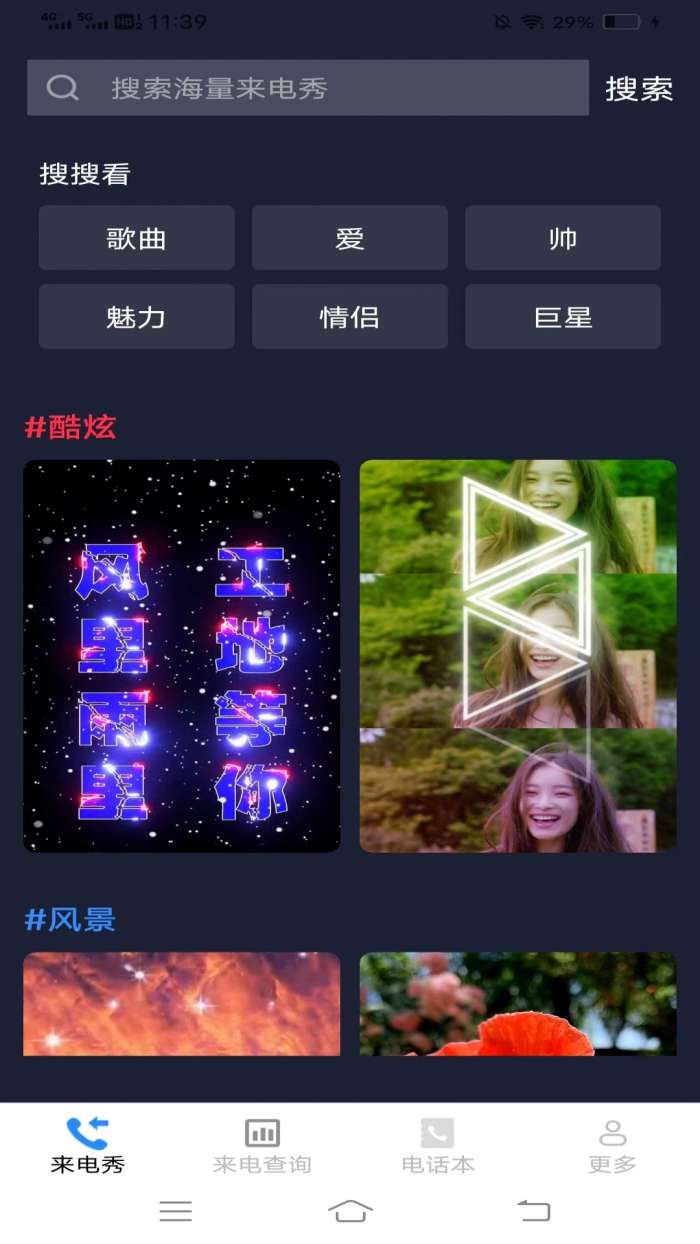Tap the 情侣 suggestion chip
The width and height of the screenshot is (700, 1244).
[x=350, y=317]
